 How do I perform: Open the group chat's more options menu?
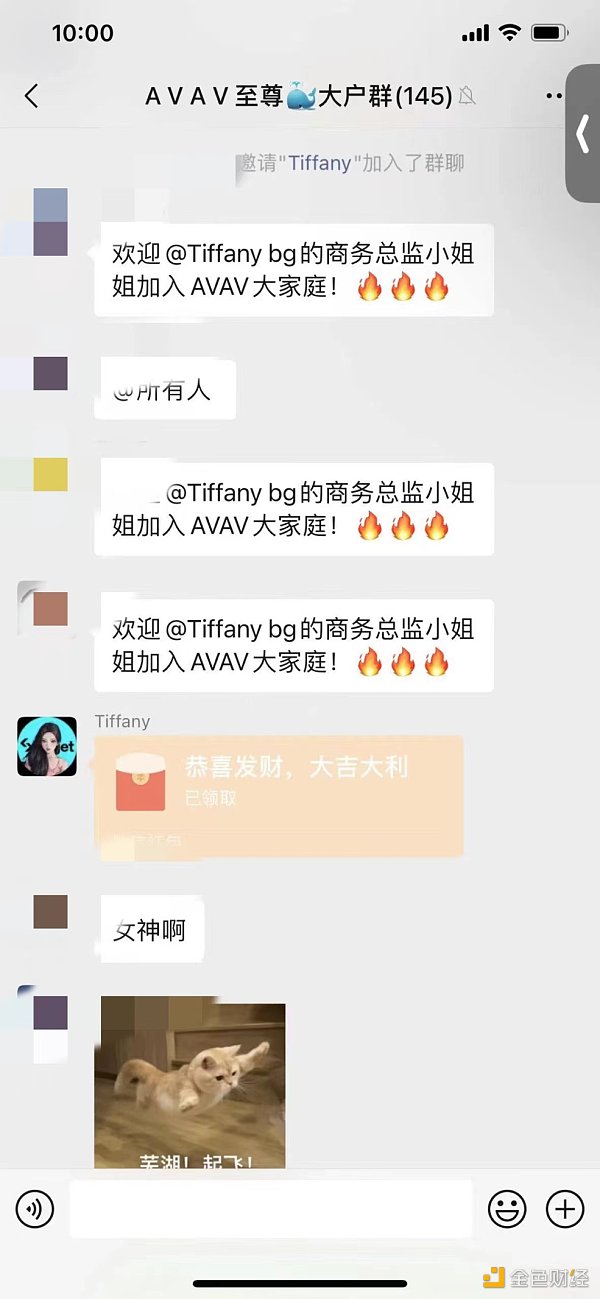553,96
